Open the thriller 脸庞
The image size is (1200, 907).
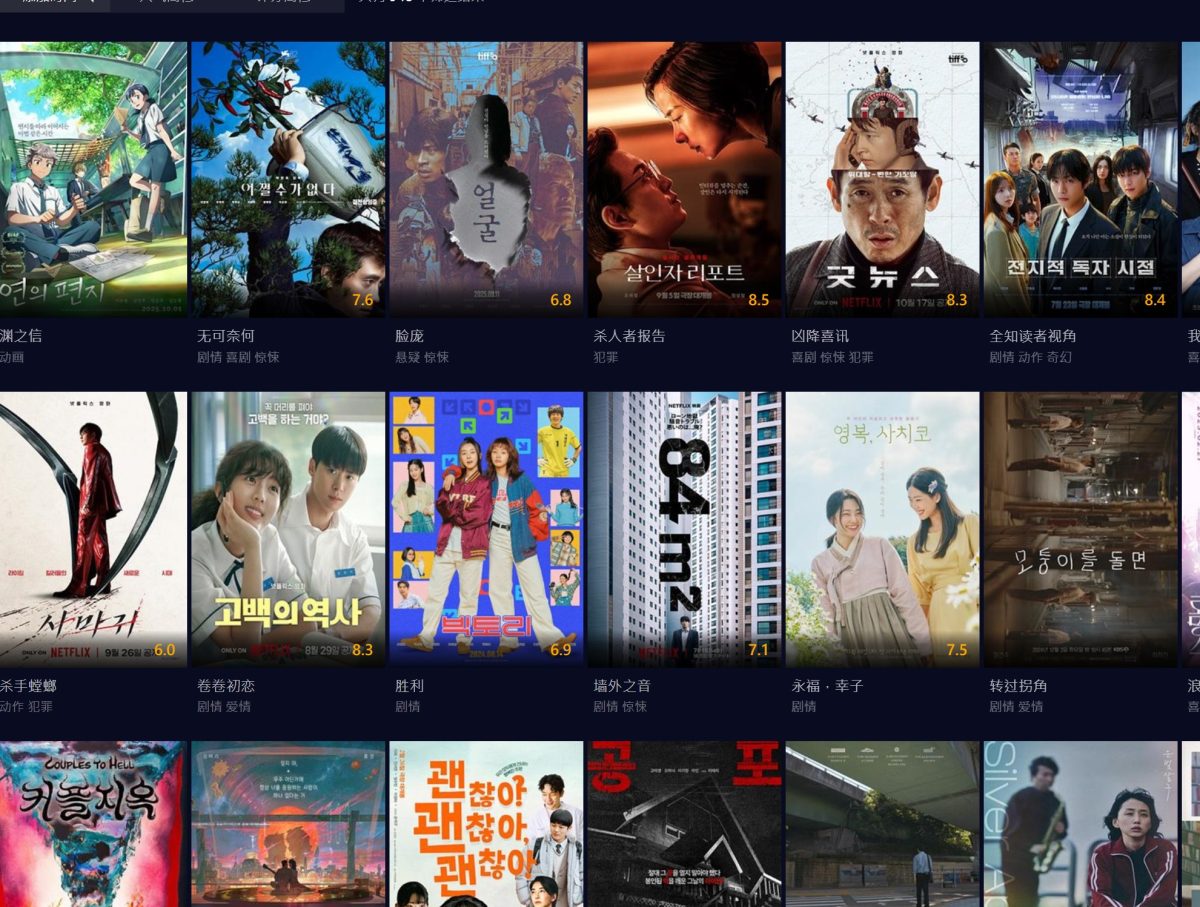pos(486,180)
